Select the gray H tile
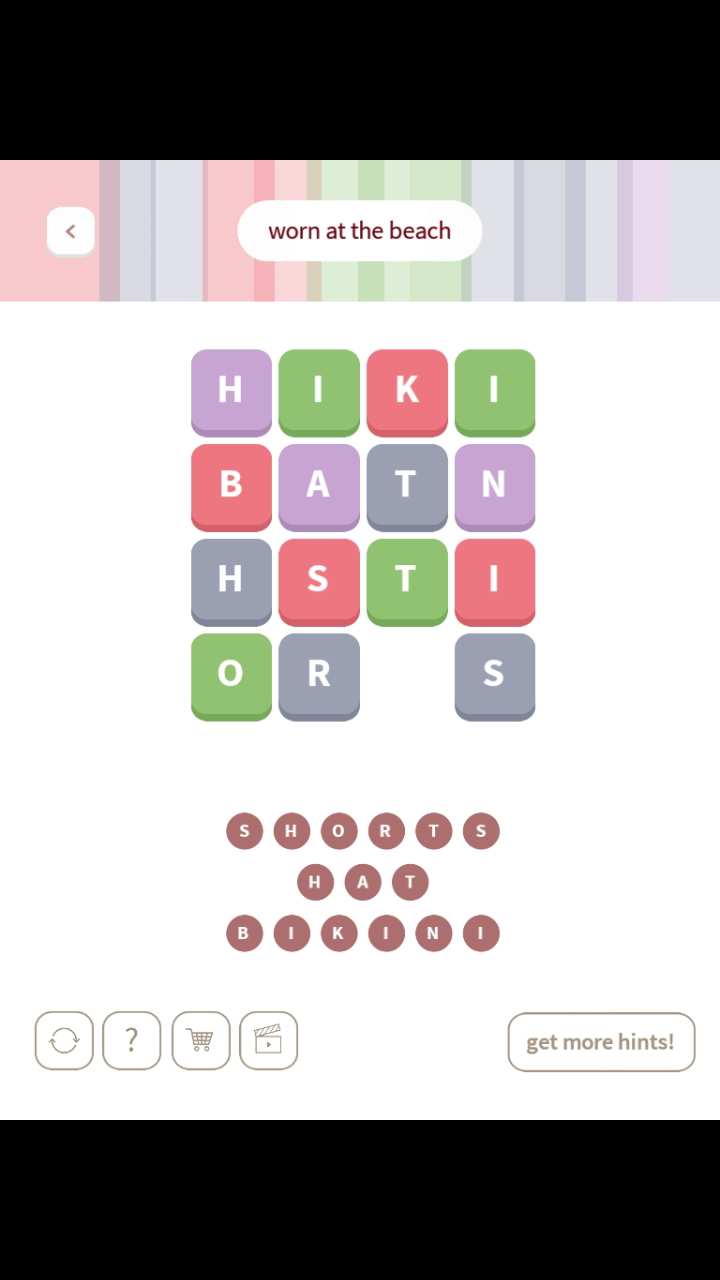 point(231,579)
